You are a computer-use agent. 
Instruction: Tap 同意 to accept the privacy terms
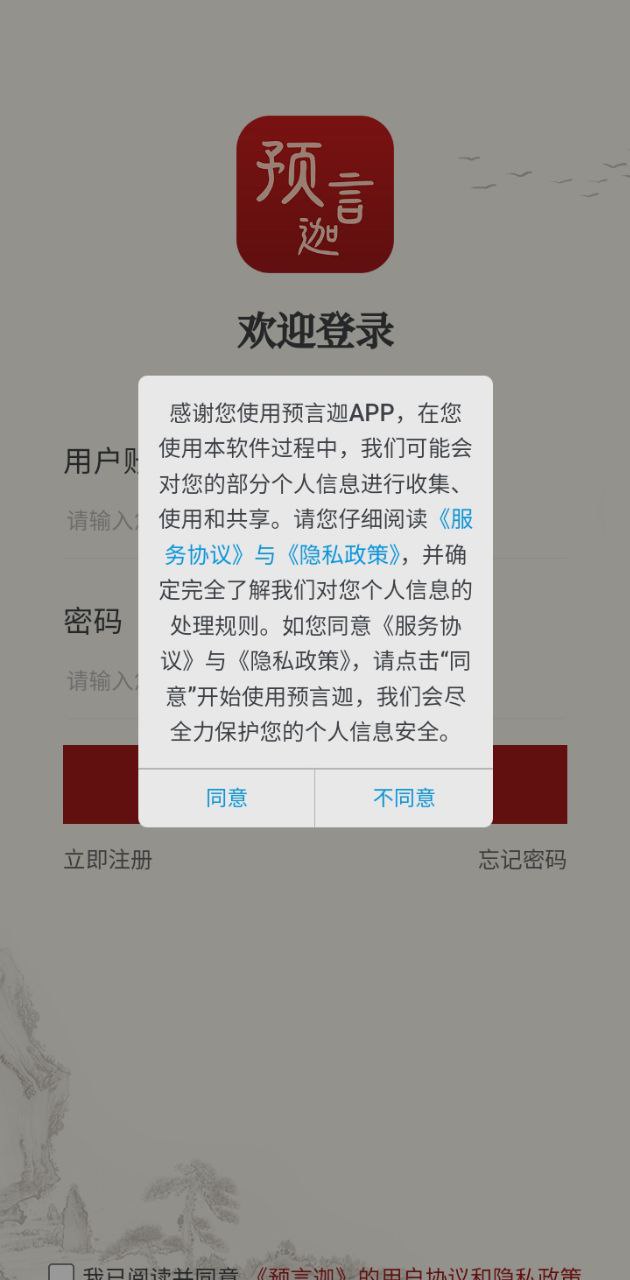pyautogui.click(x=226, y=798)
